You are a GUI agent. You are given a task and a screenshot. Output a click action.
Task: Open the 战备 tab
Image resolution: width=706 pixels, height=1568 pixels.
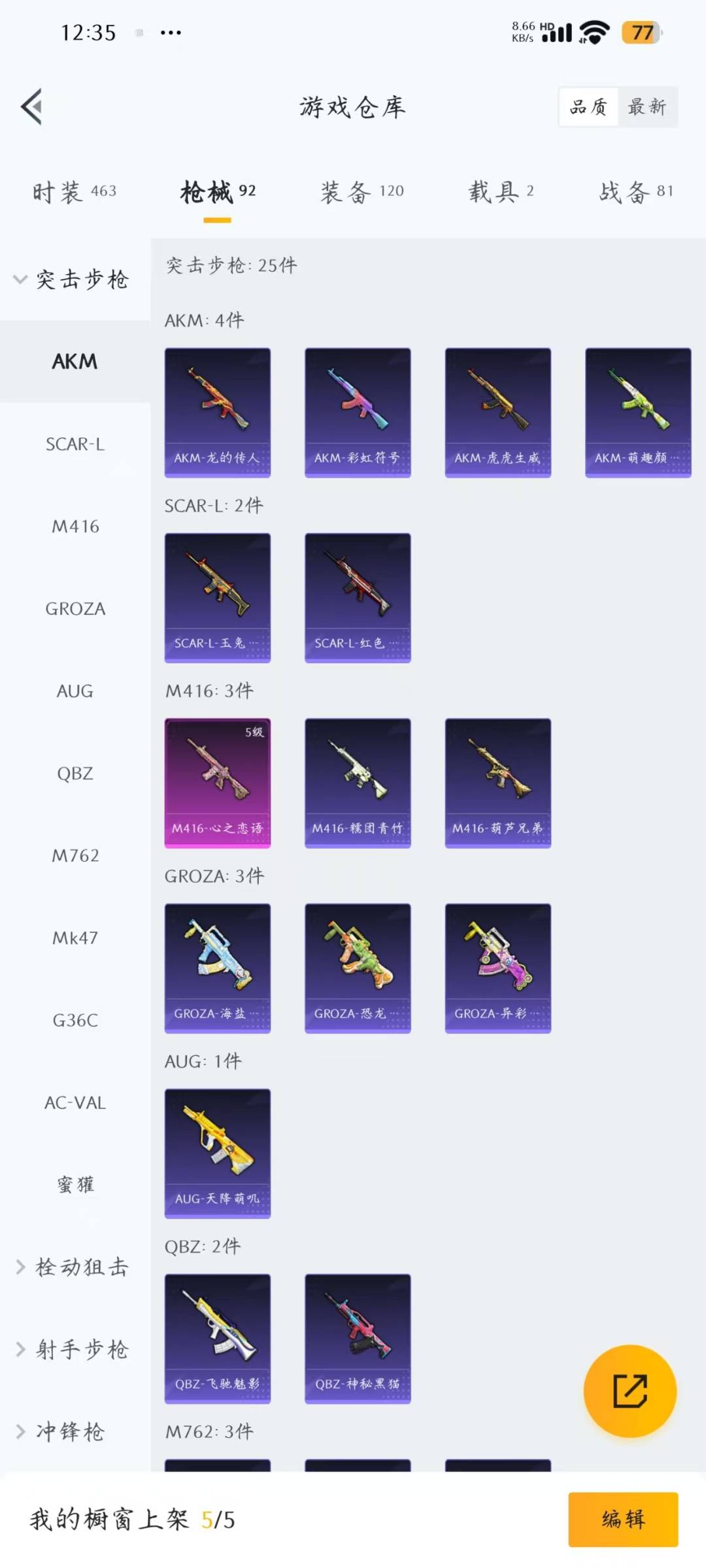coord(636,191)
